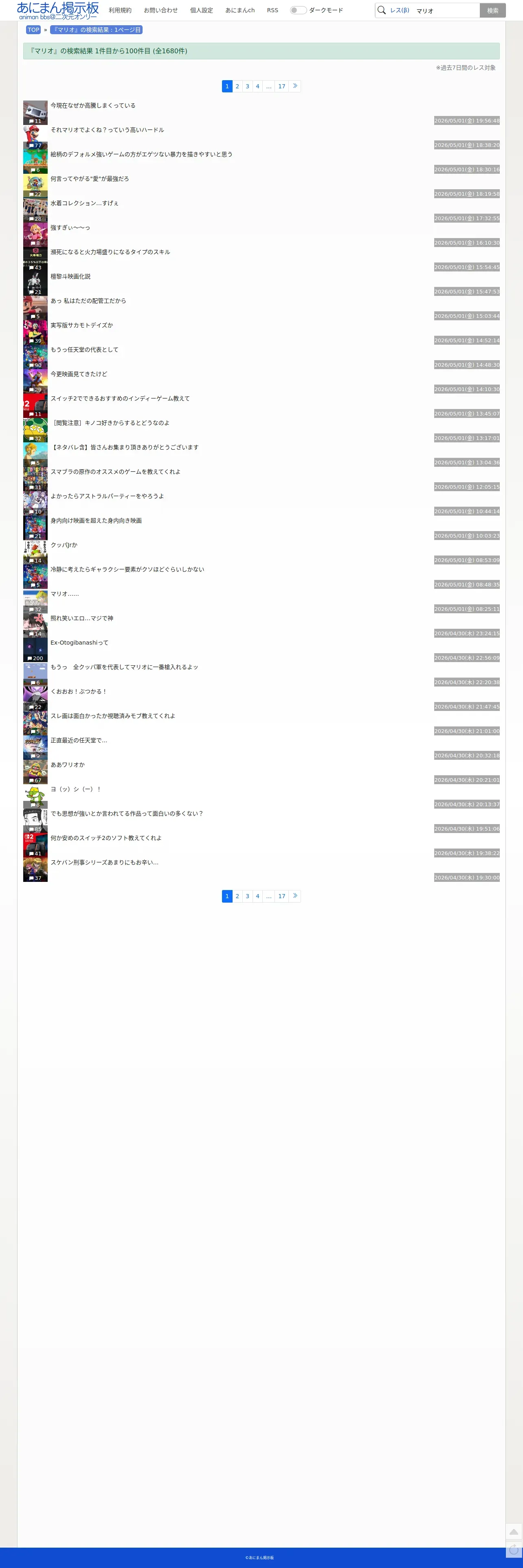Focus the search field containing マリオ
523x1568 pixels.
pos(446,10)
